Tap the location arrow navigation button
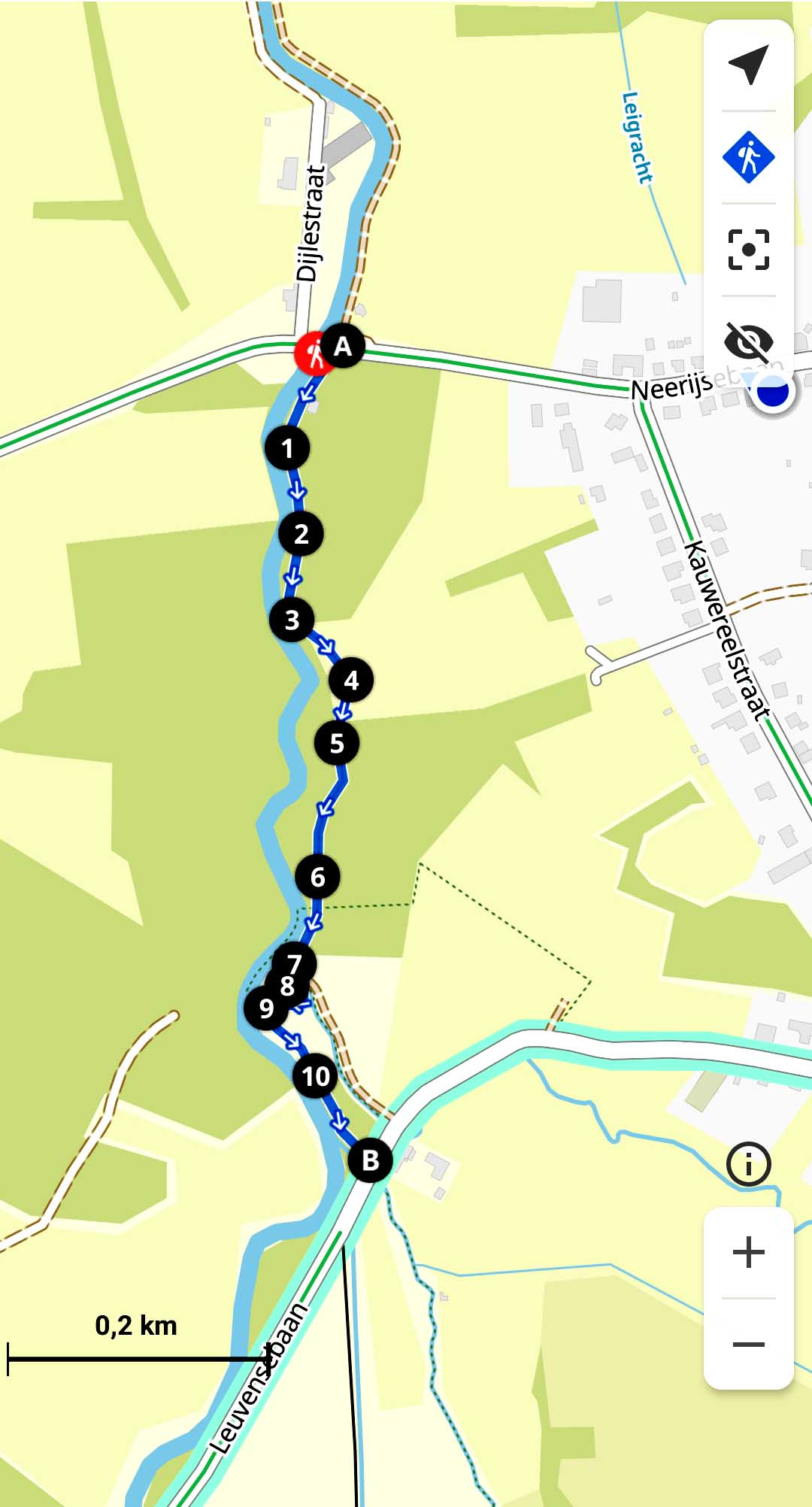 748,65
